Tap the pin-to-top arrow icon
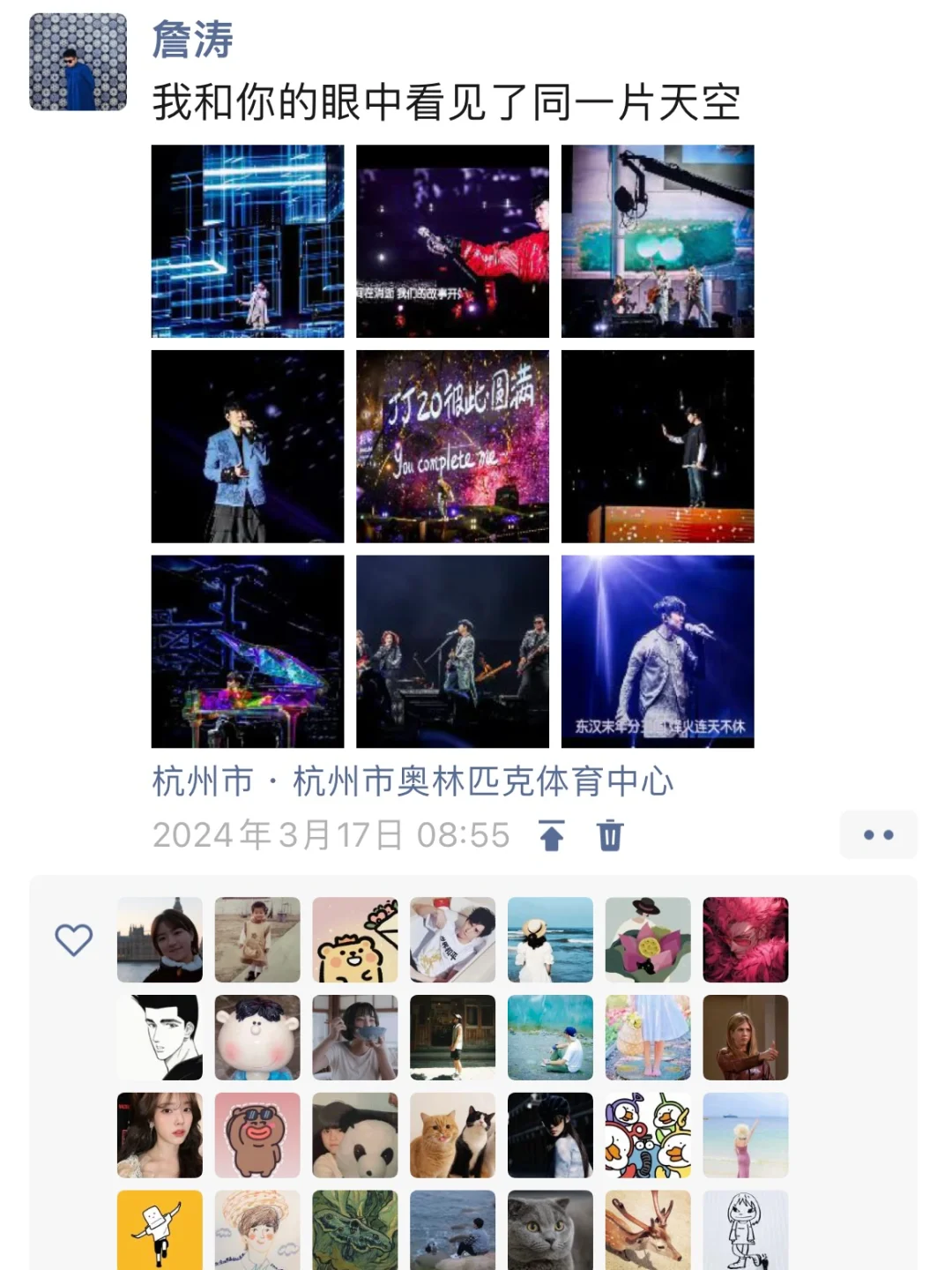This screenshot has width=952, height=1270. (552, 835)
